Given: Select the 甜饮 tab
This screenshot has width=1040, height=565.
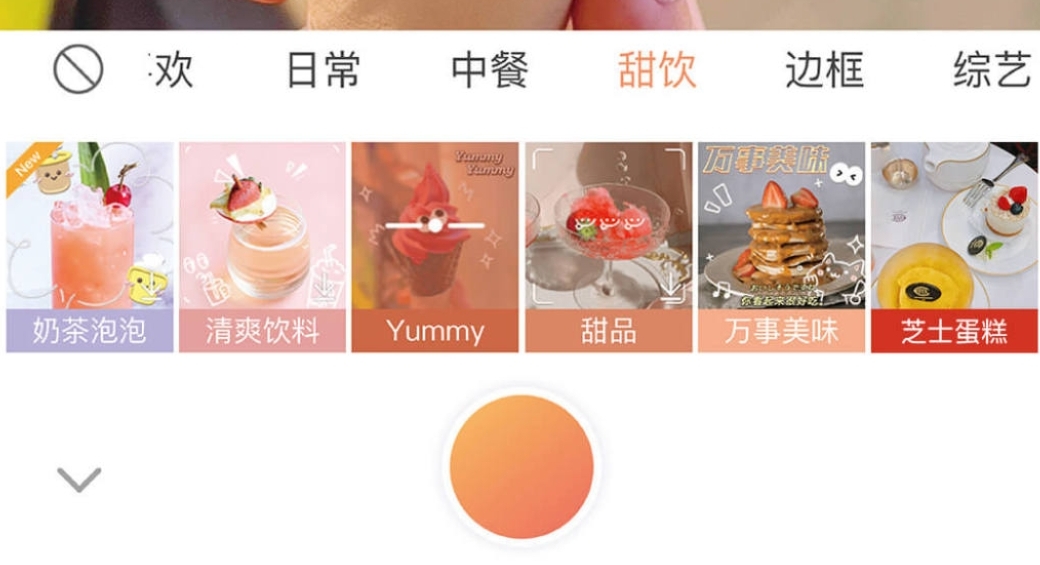Looking at the screenshot, I should click(657, 71).
